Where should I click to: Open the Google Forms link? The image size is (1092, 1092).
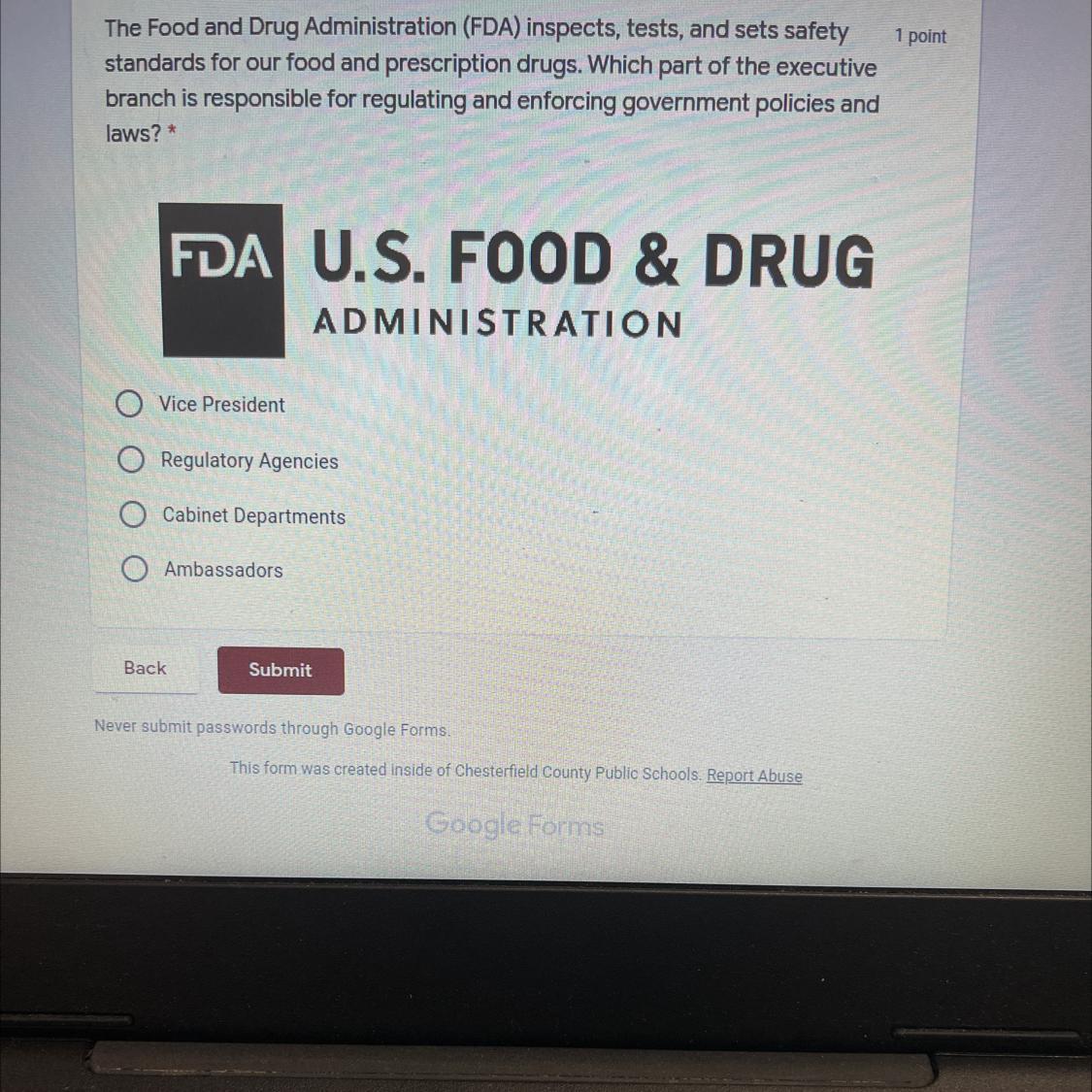514,825
